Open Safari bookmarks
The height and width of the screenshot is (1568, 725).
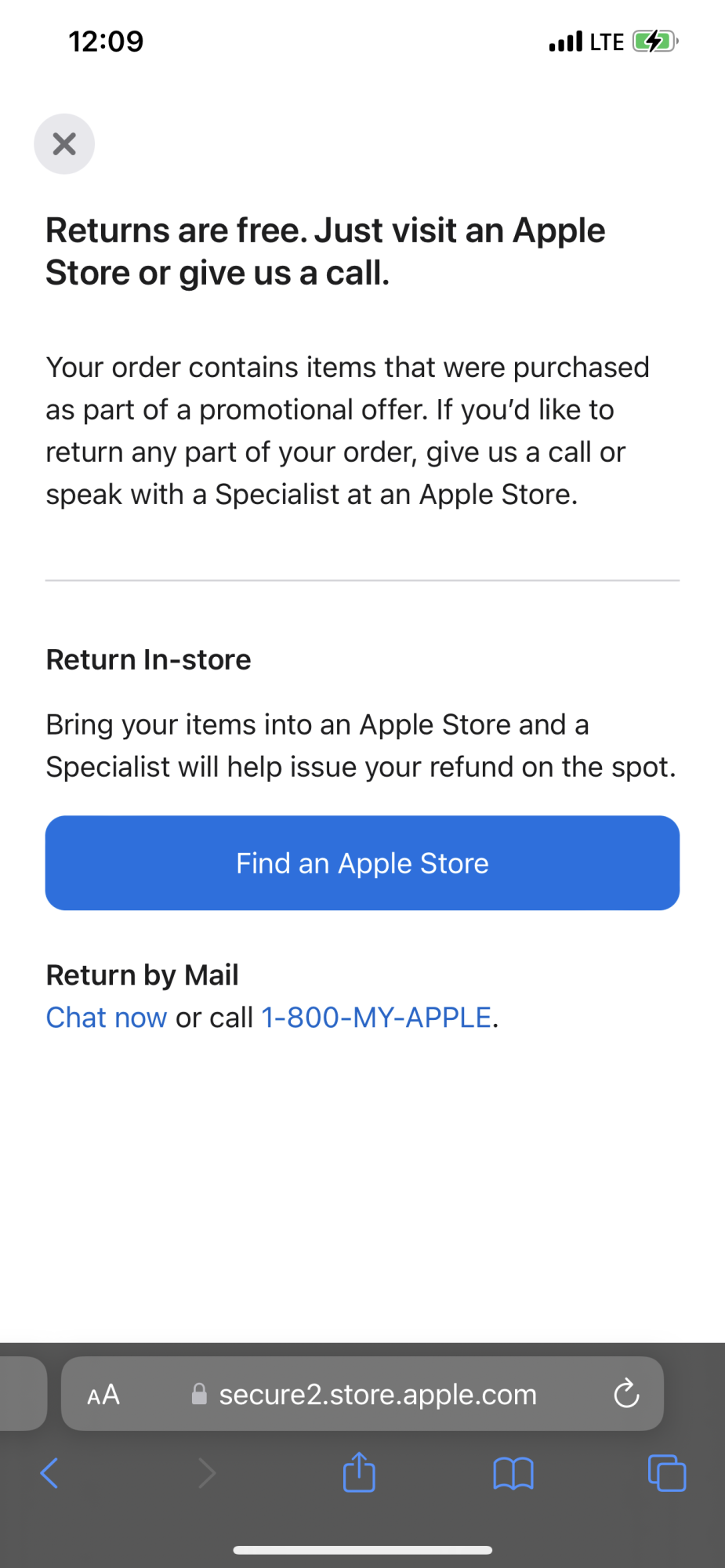[x=513, y=1473]
